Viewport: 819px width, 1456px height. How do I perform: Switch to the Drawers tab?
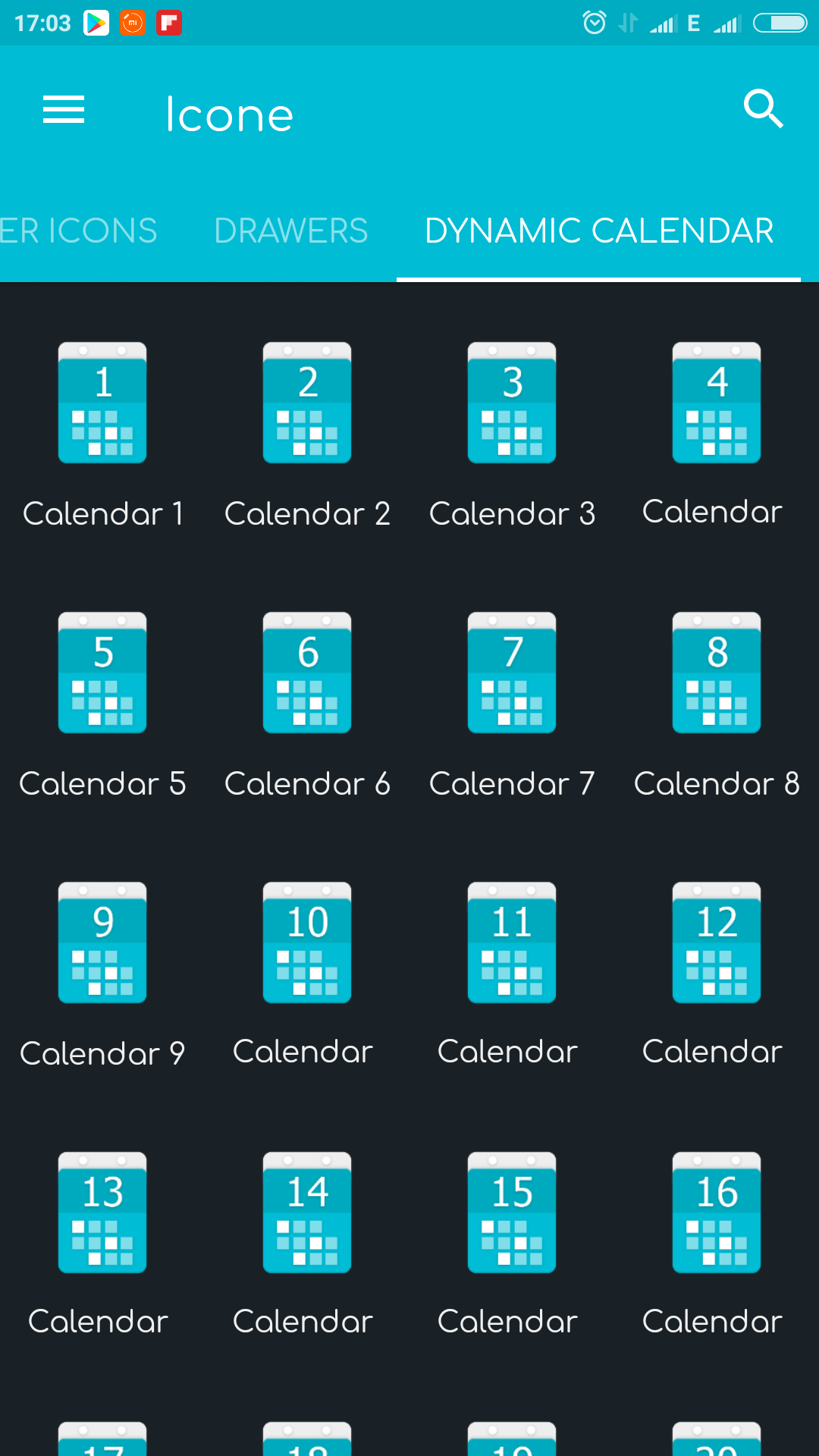[x=291, y=231]
